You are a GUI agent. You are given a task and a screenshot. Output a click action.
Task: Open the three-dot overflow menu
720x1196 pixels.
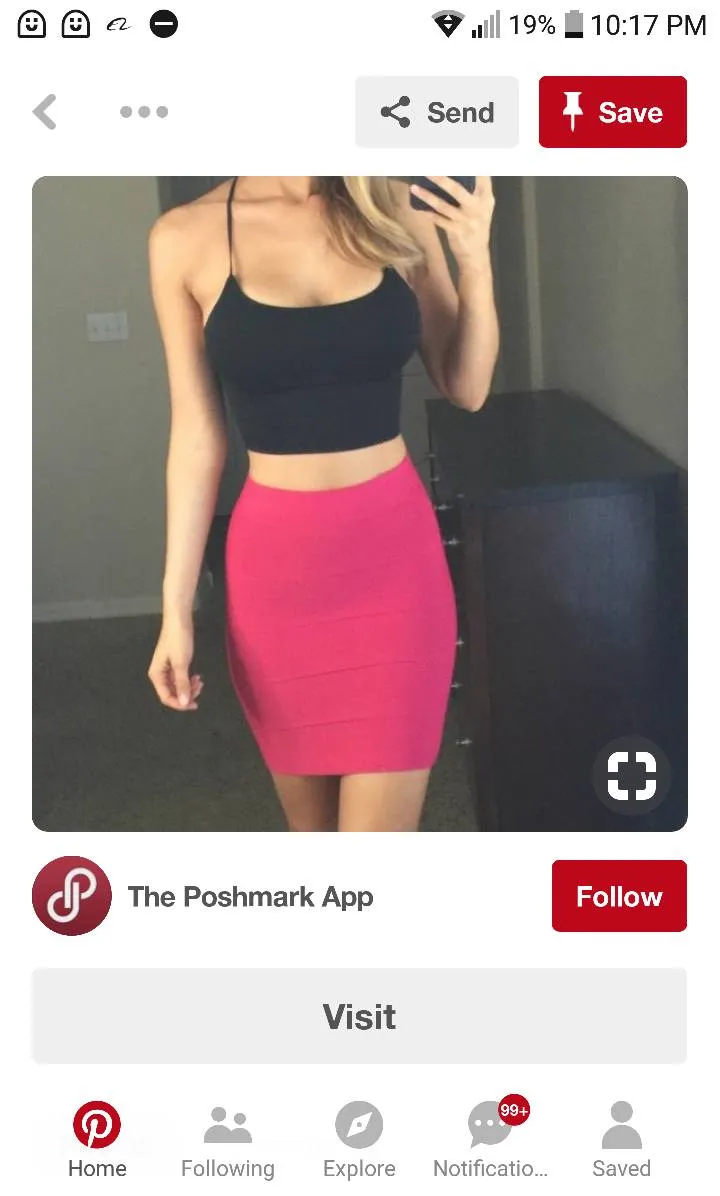point(144,112)
